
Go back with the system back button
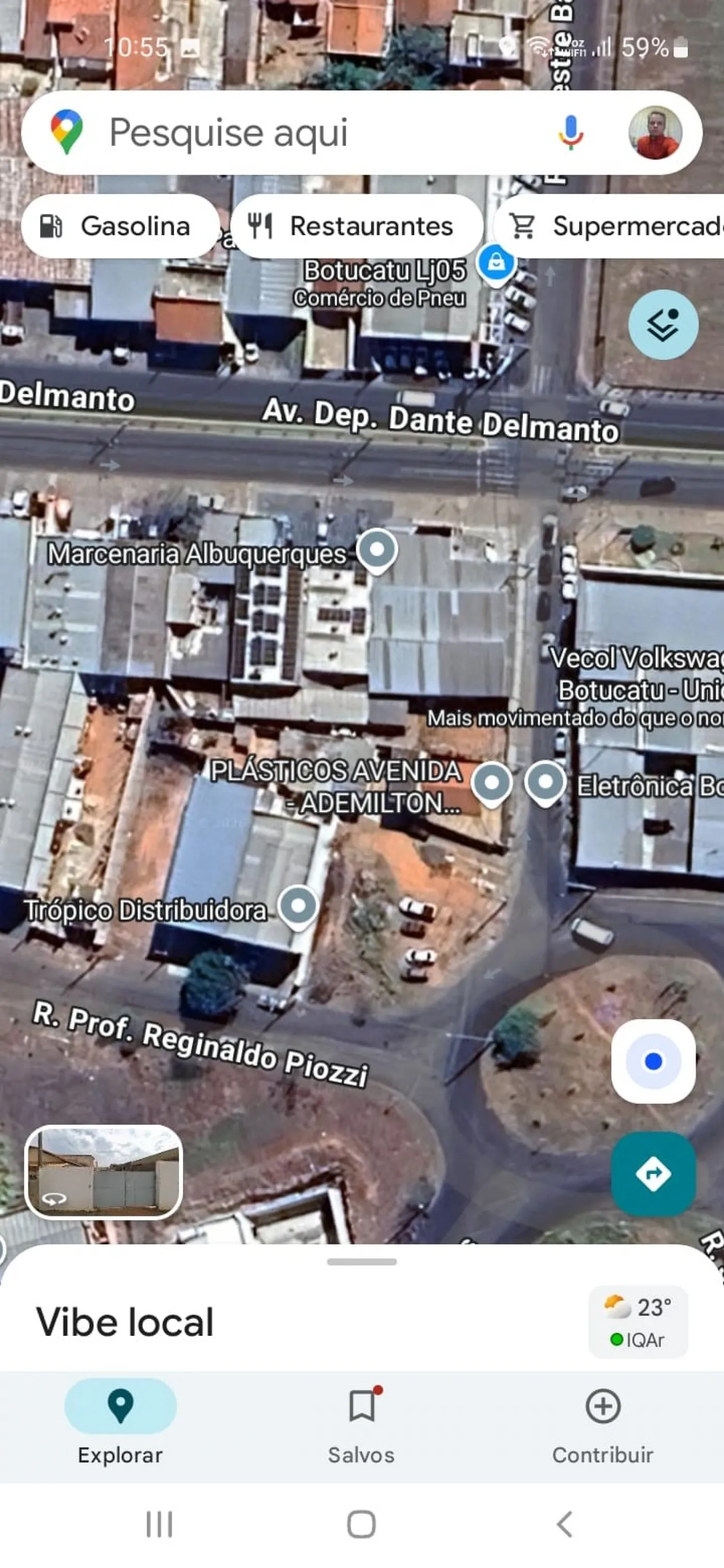coord(565,1524)
